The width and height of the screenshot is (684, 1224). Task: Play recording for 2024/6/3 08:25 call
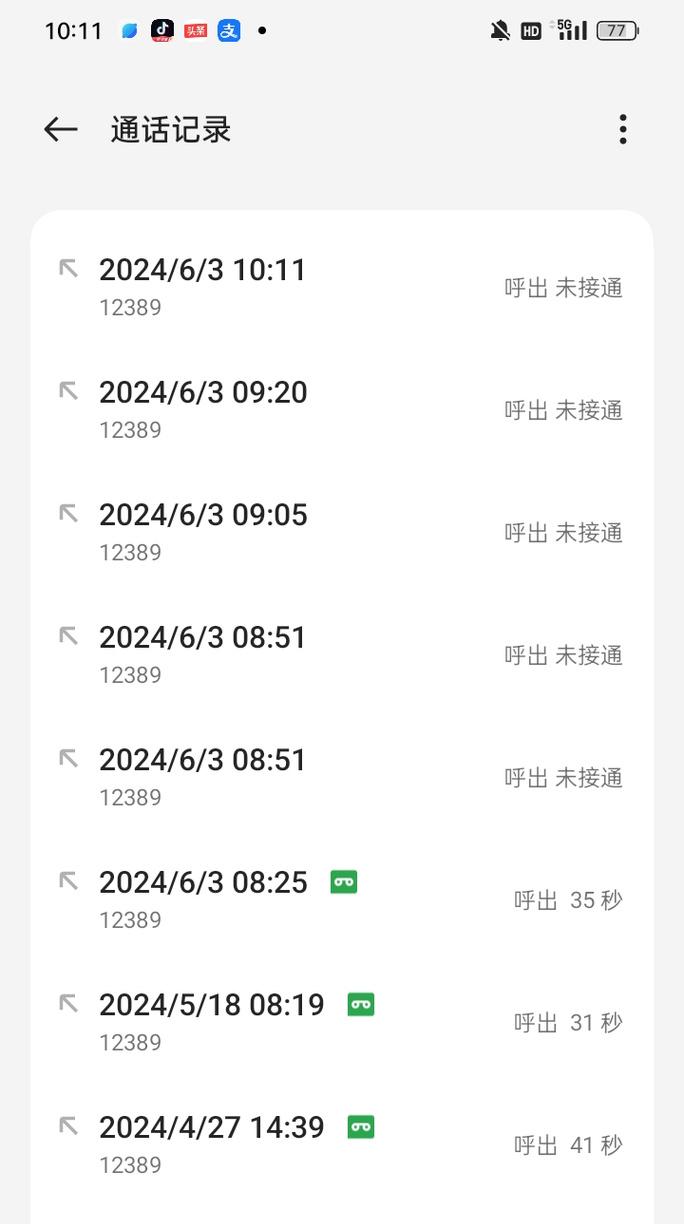[x=344, y=882]
